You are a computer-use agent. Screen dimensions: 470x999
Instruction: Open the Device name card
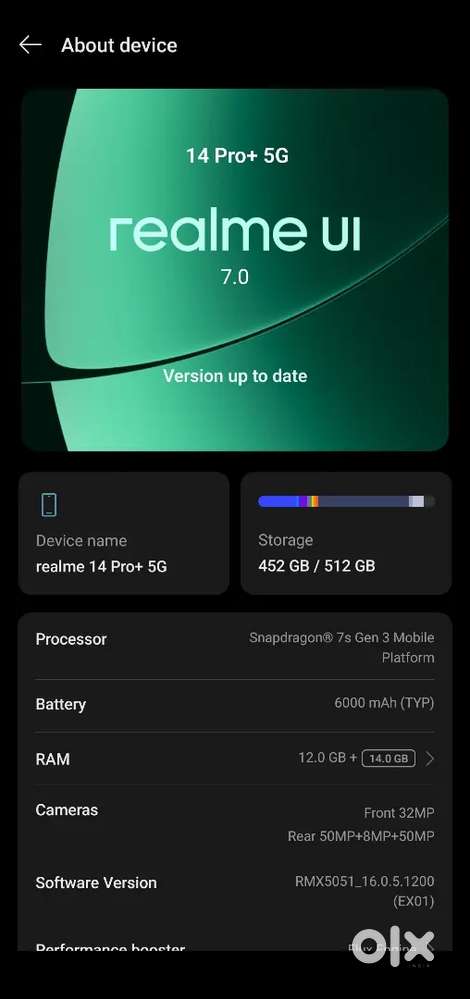pyautogui.click(x=124, y=533)
